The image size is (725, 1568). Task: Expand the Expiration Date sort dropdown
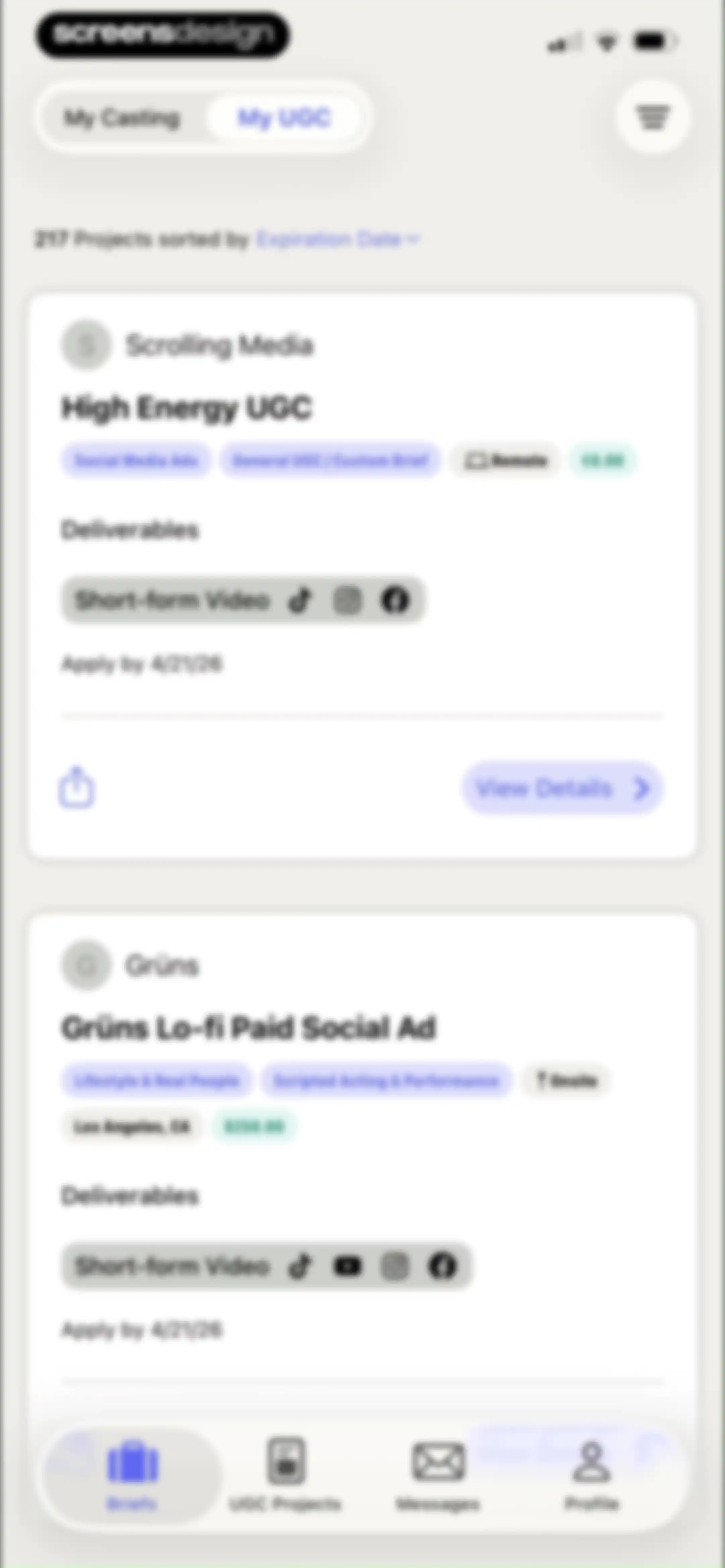tap(338, 239)
